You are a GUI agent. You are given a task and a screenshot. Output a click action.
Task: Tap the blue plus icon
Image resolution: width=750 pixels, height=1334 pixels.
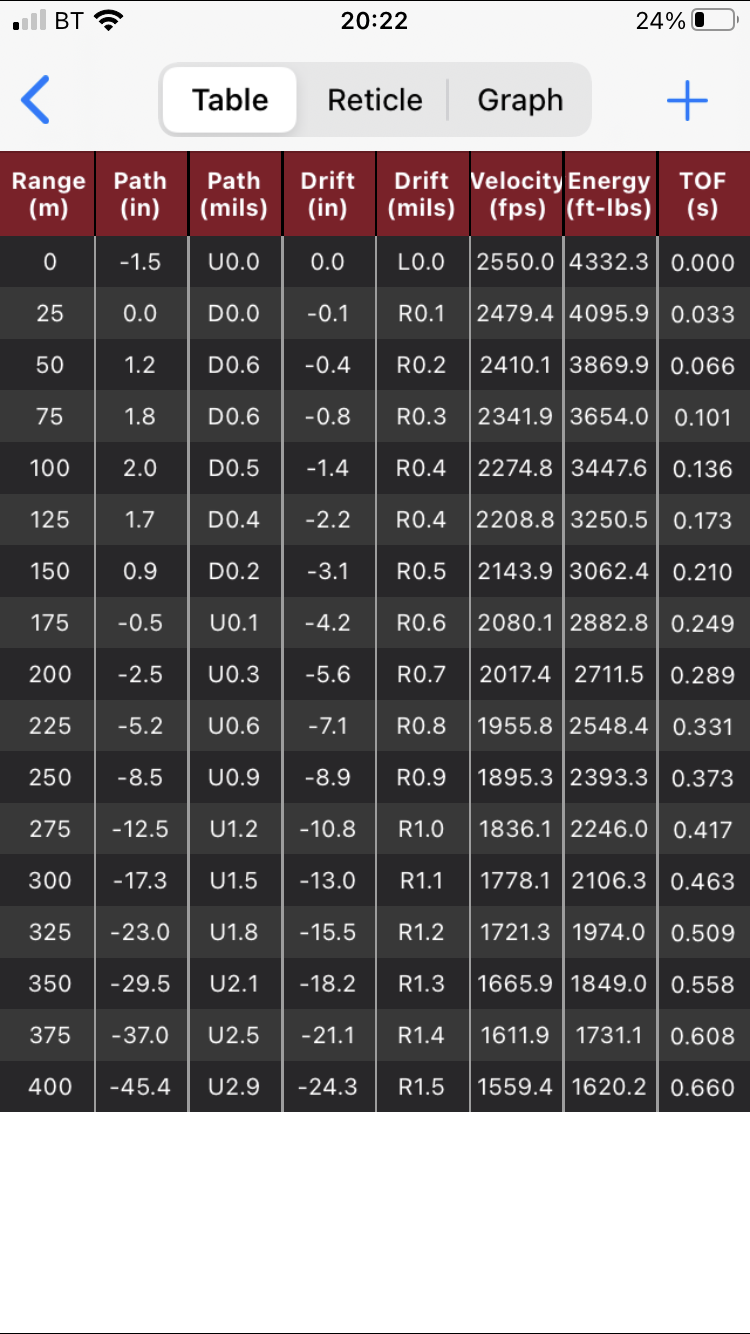click(x=688, y=101)
